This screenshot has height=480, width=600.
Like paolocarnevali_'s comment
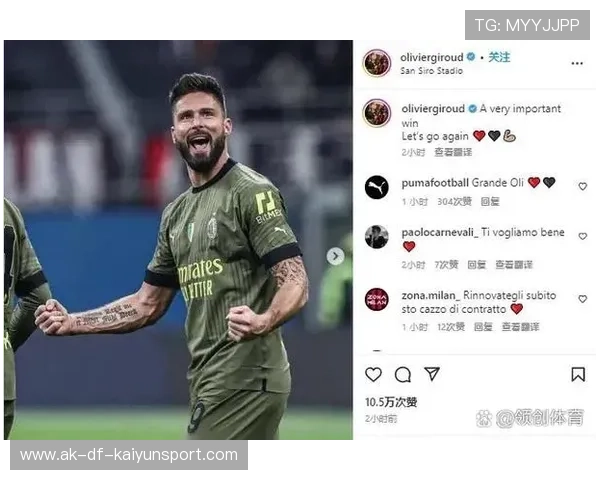pyautogui.click(x=583, y=236)
